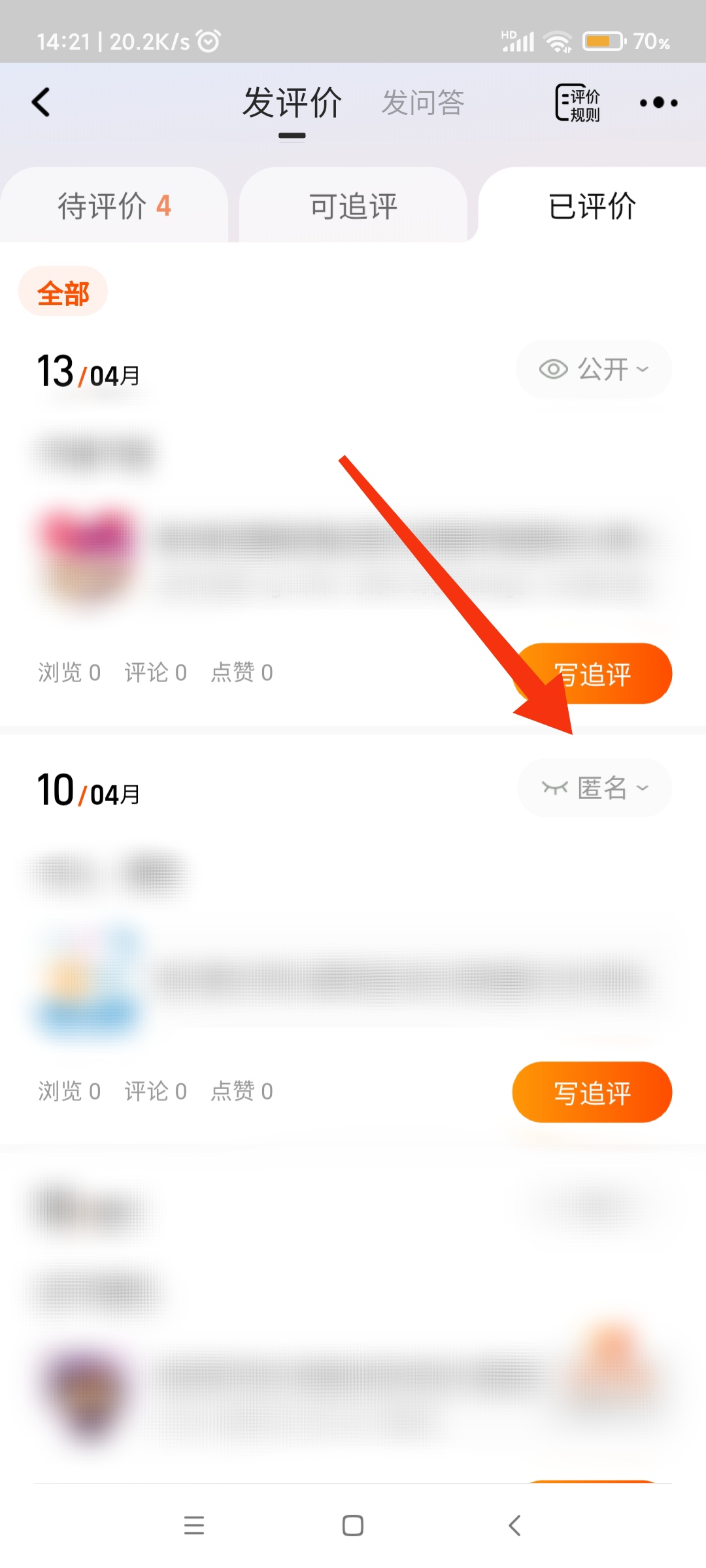Expand the 公开 visibility dropdown for 13/04 review
Image resolution: width=706 pixels, height=1568 pixels.
click(x=594, y=369)
